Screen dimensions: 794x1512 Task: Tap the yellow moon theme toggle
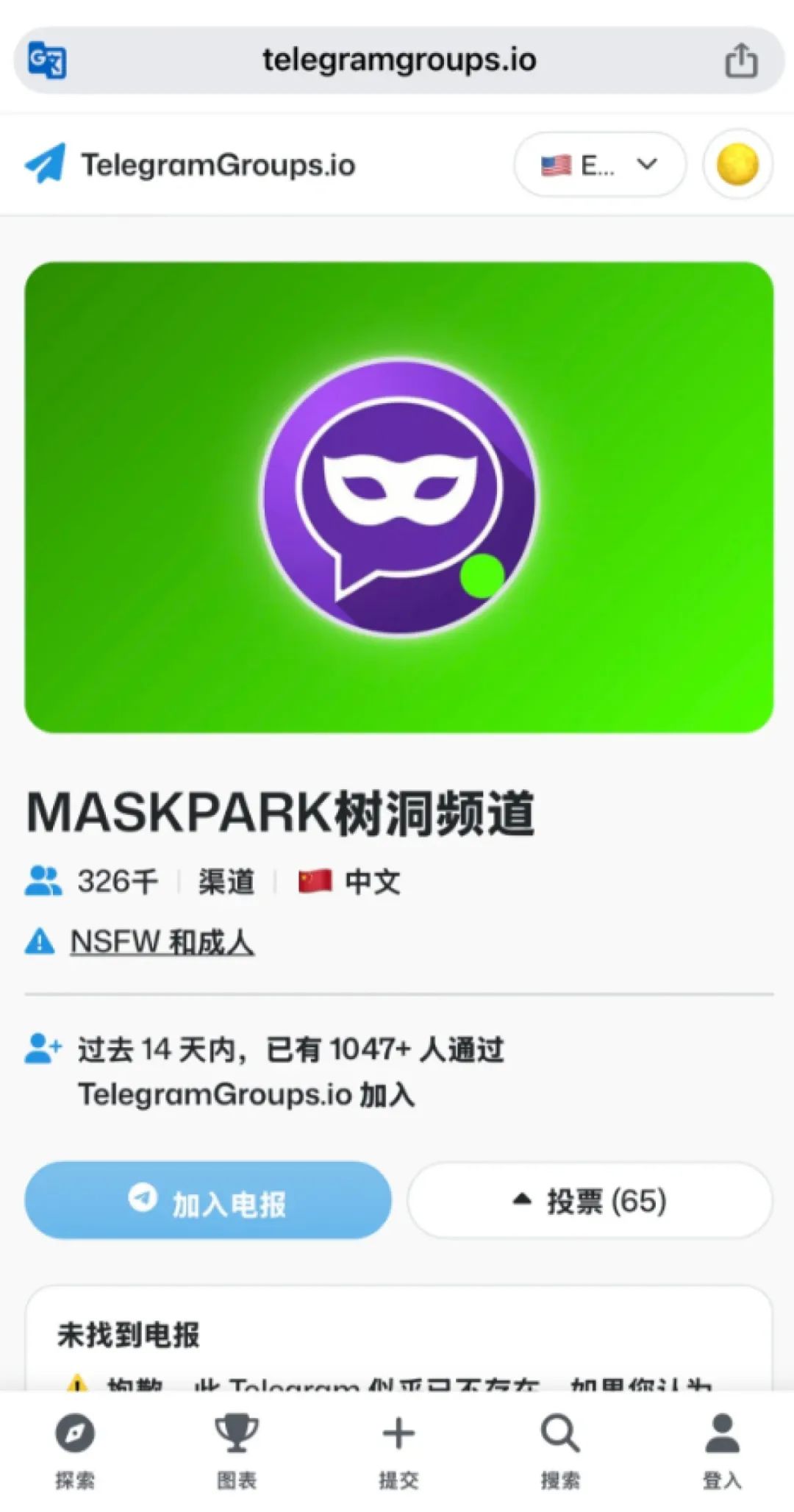(x=737, y=165)
